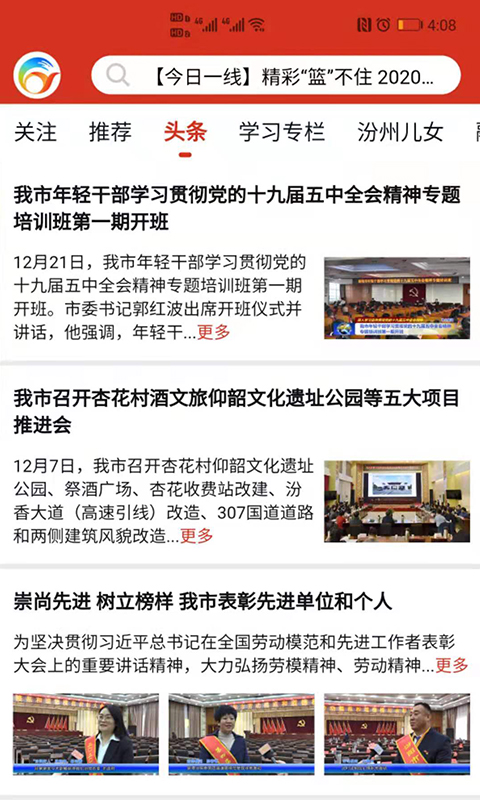Open the middle interview photo
Viewport: 480px width, 800px height.
(241, 734)
